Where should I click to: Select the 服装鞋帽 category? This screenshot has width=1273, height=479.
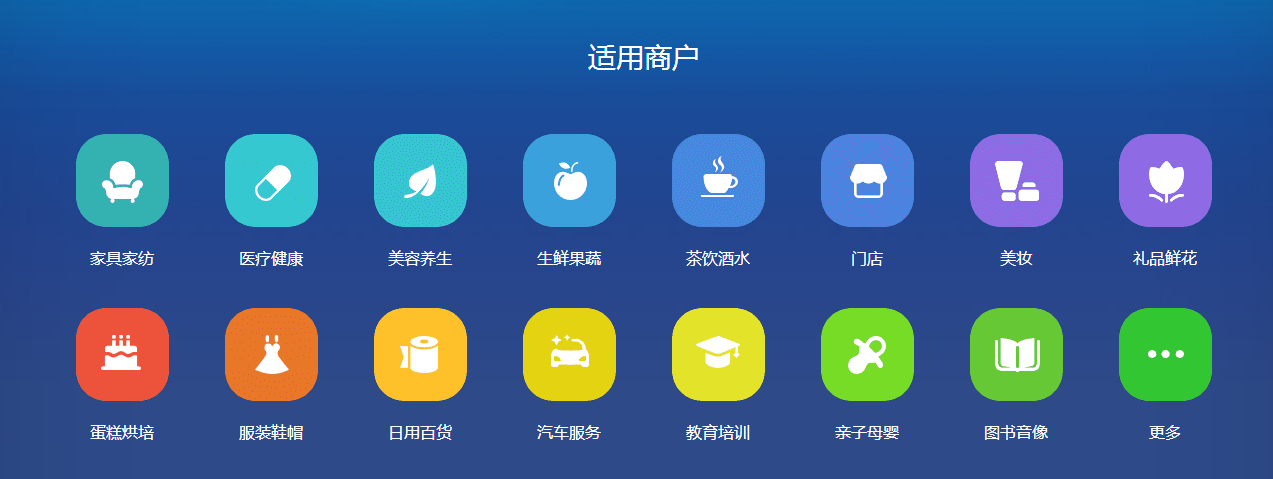tap(271, 354)
